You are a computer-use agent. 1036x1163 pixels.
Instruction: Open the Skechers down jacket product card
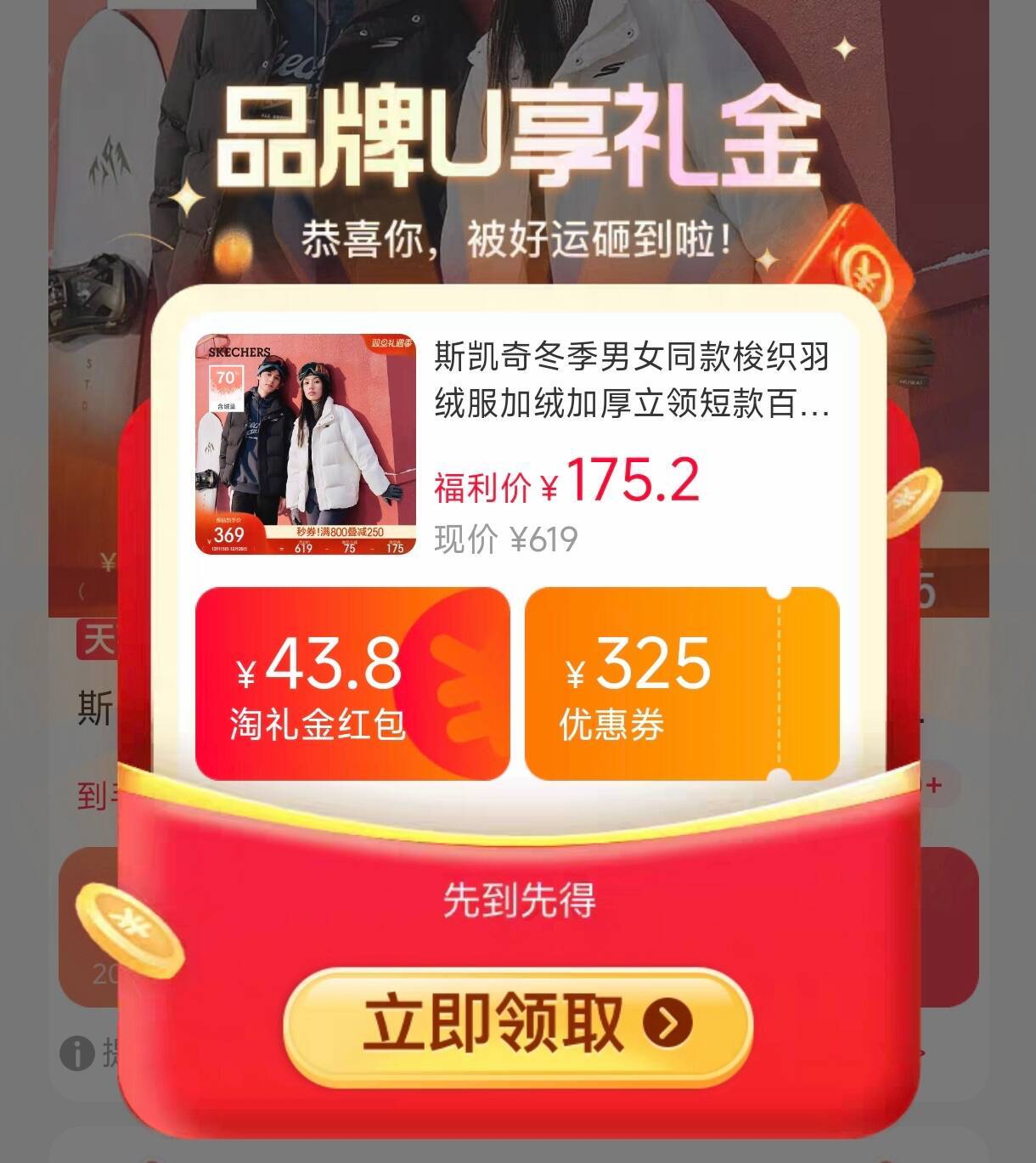[516, 444]
